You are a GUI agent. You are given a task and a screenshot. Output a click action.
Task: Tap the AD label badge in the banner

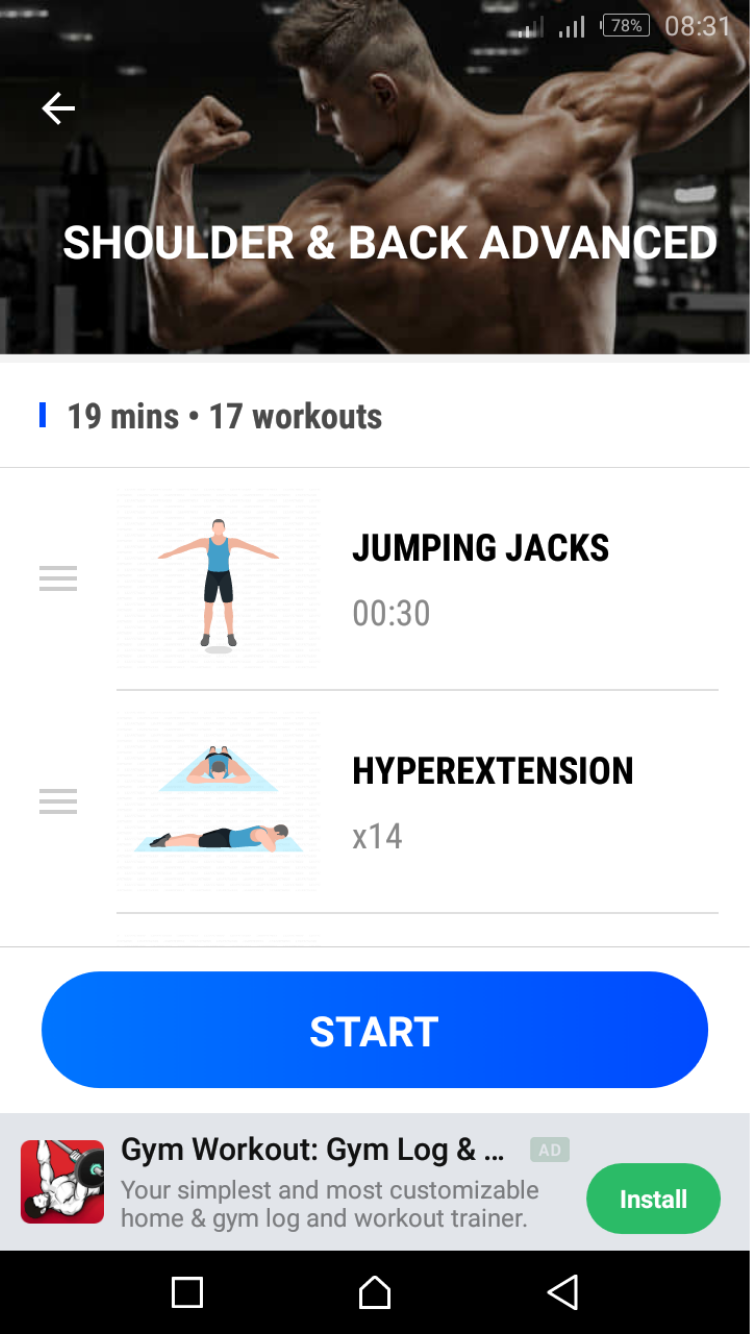tap(548, 1150)
